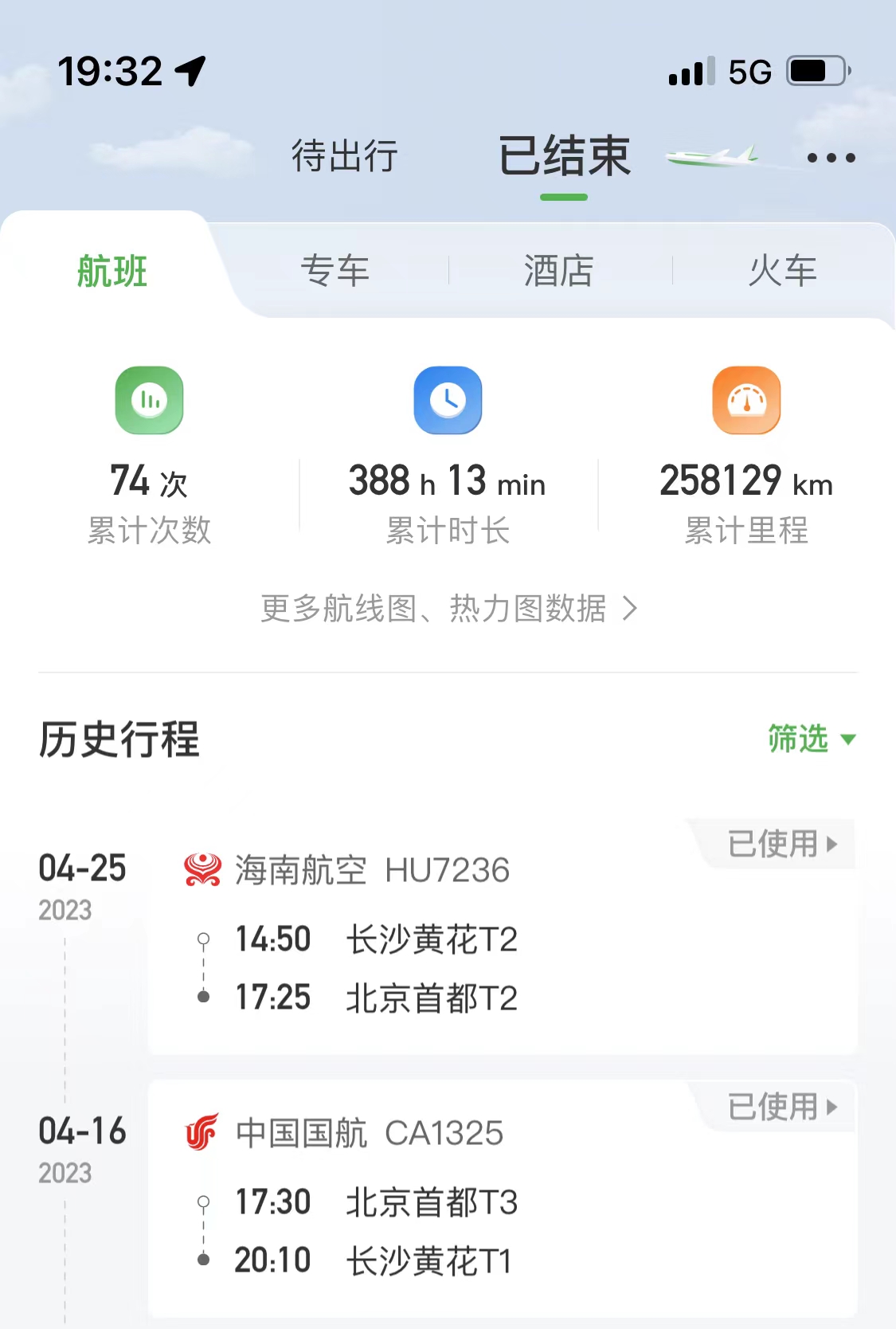Tap 已使用 on the CA1325 flight

[x=782, y=1107]
